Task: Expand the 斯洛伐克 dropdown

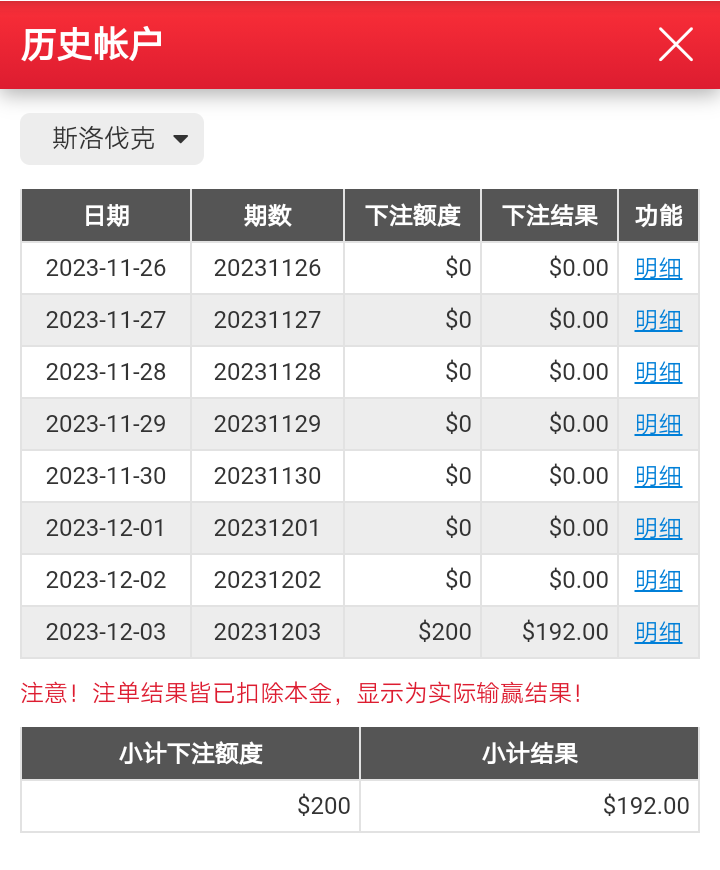Action: 112,139
